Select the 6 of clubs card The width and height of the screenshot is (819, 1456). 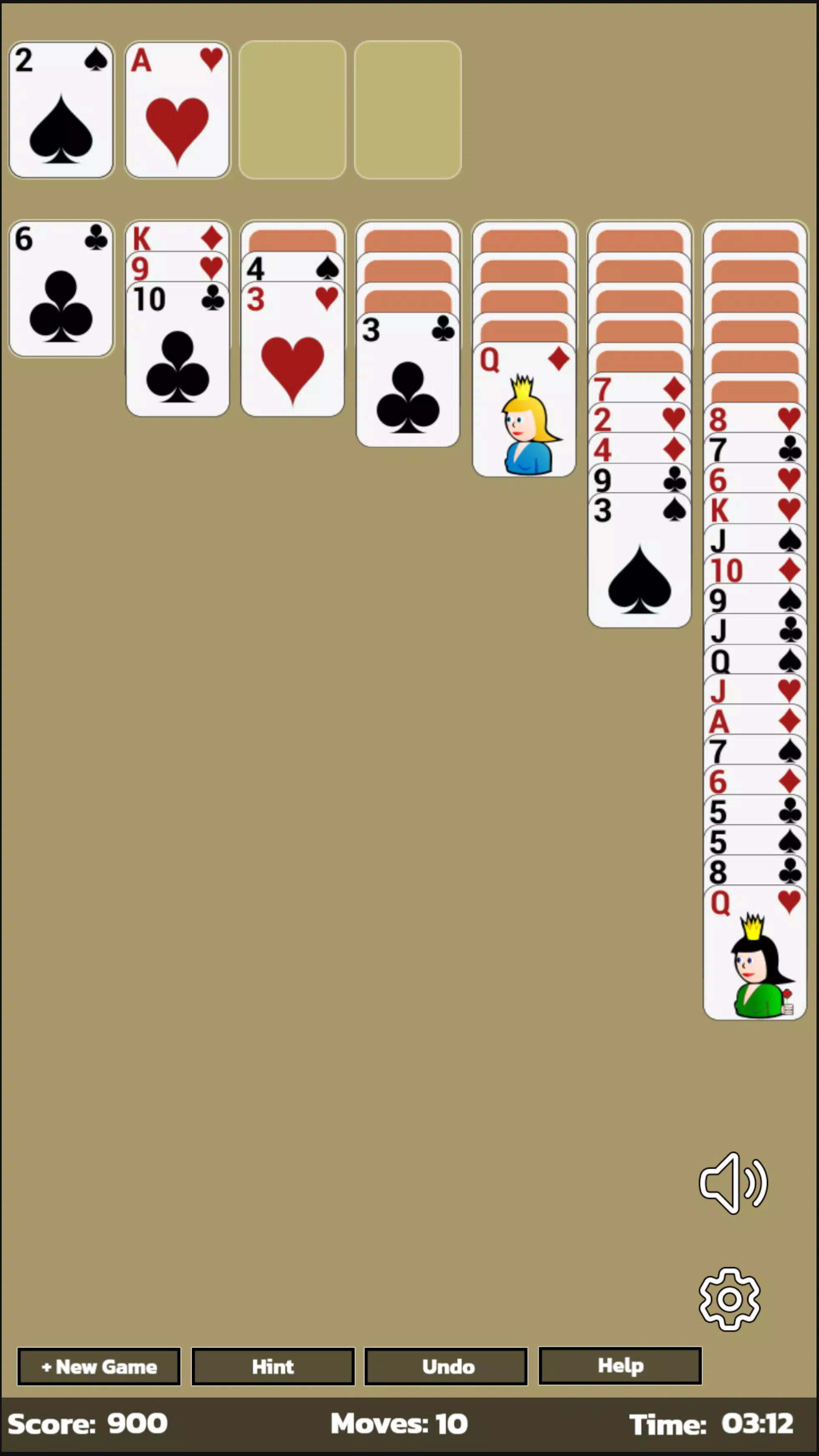pos(61,289)
